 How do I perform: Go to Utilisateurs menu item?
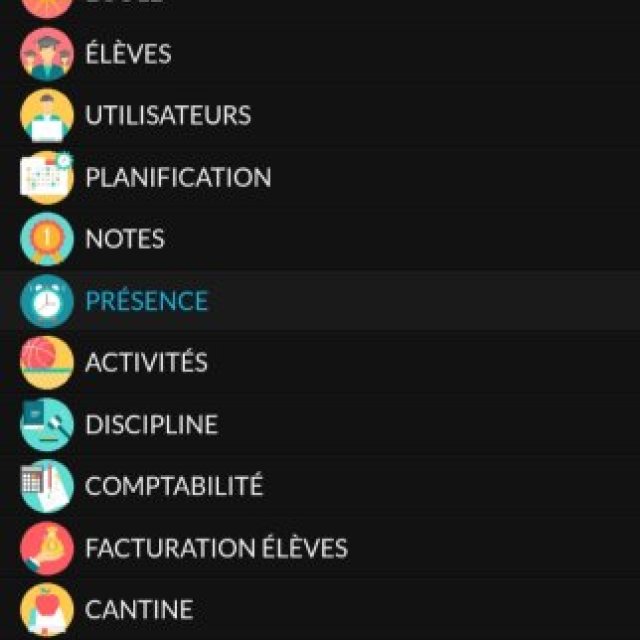(167, 116)
